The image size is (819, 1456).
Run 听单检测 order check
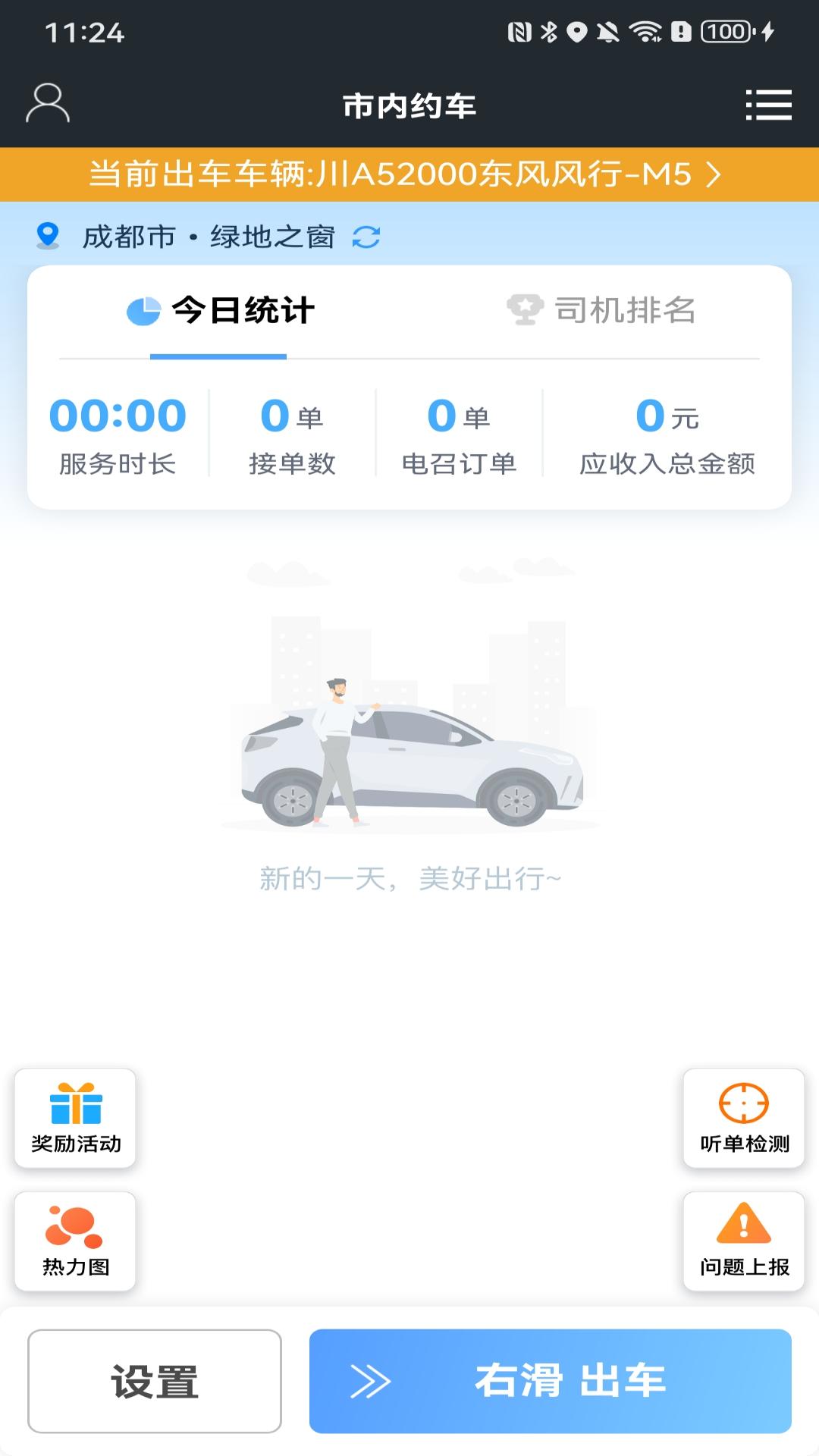click(744, 1119)
